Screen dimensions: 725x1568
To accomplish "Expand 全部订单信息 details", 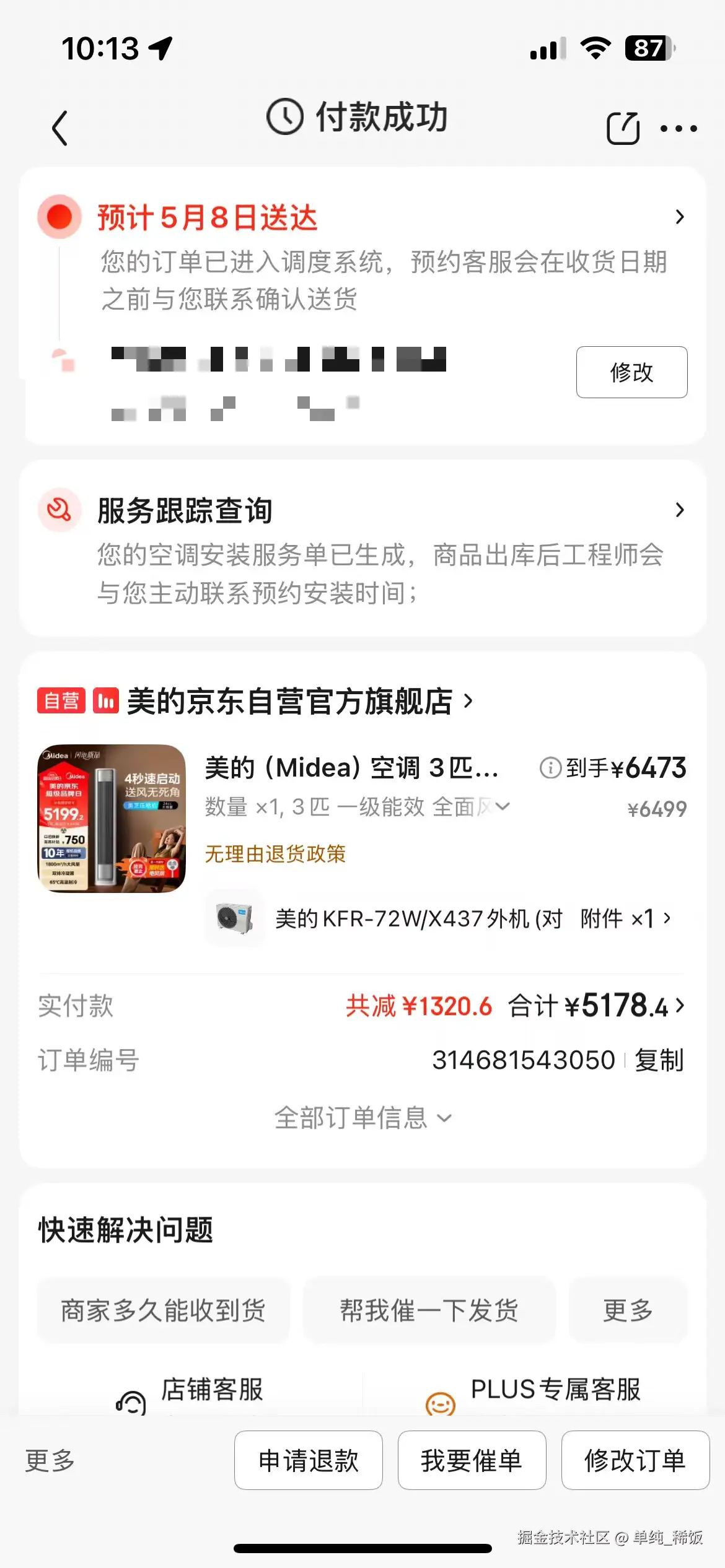I will pos(362,1117).
